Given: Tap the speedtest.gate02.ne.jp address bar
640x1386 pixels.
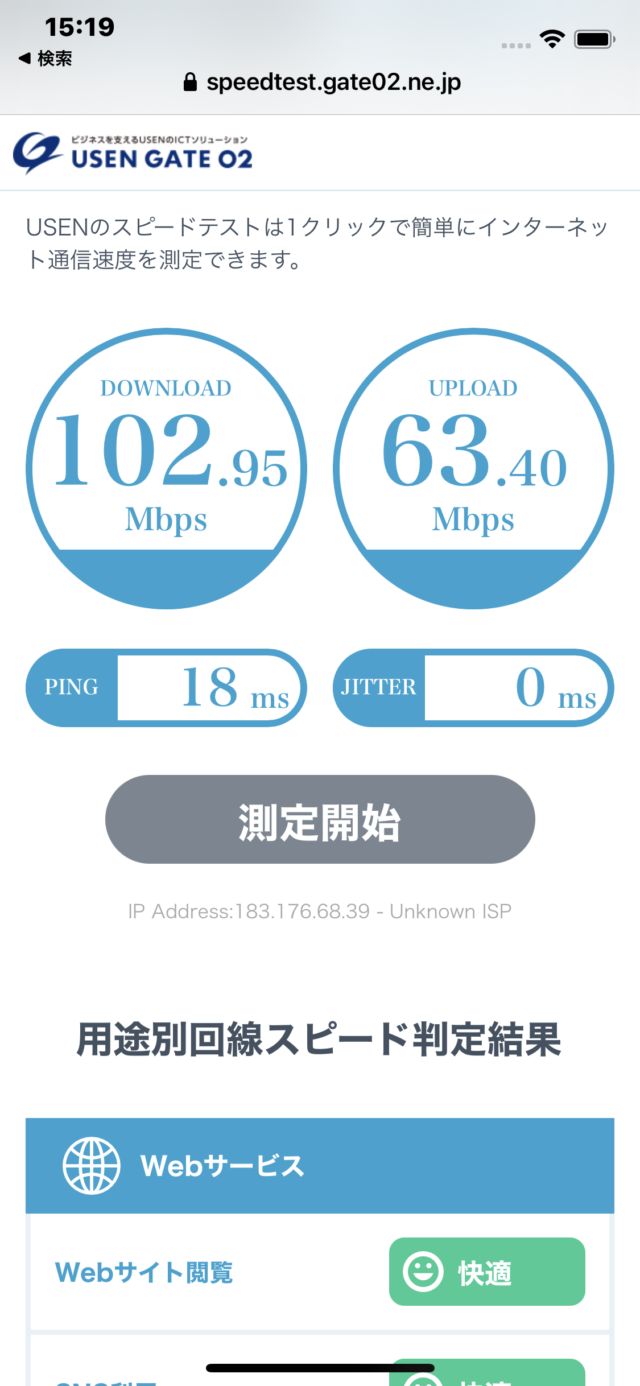Looking at the screenshot, I should (x=322, y=83).
